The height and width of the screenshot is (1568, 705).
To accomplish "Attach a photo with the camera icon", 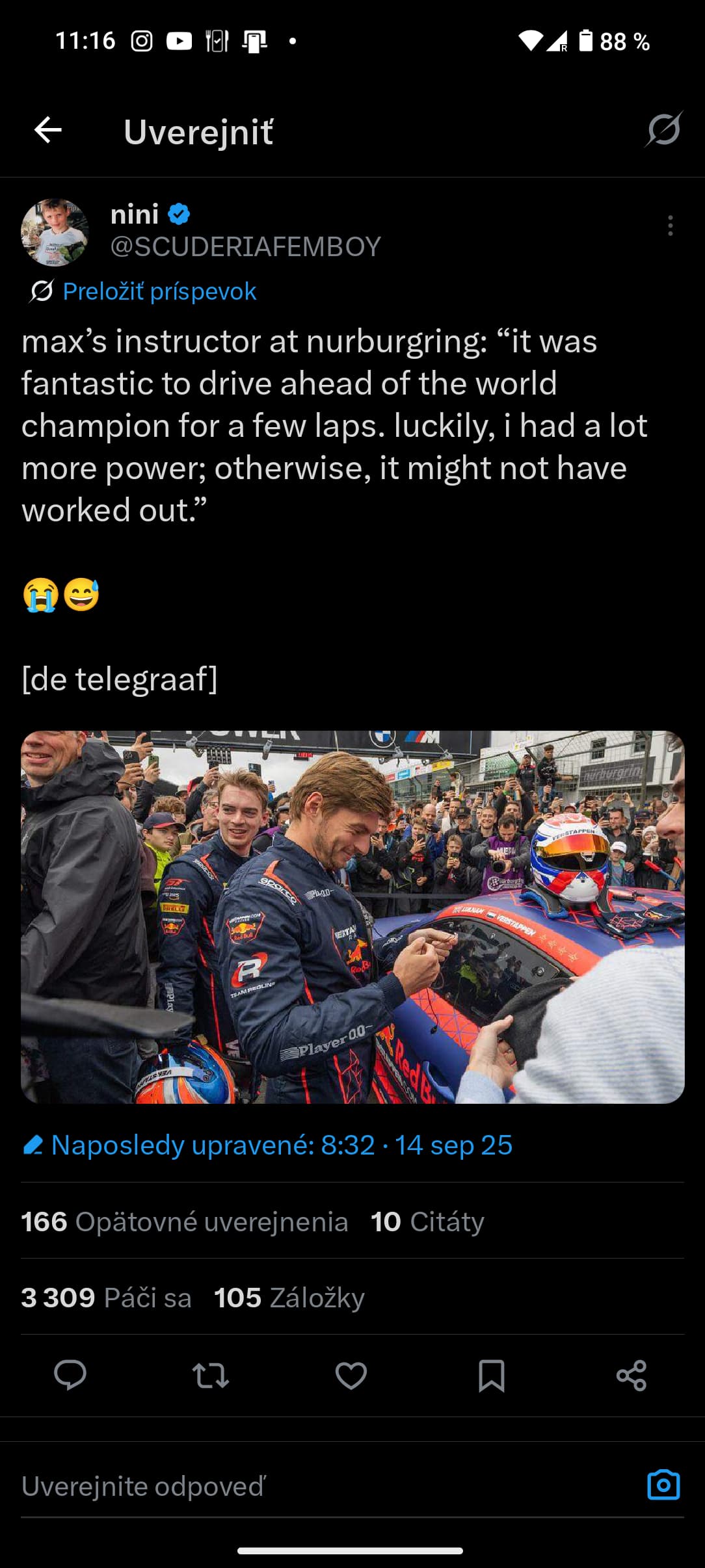I will point(663,1485).
